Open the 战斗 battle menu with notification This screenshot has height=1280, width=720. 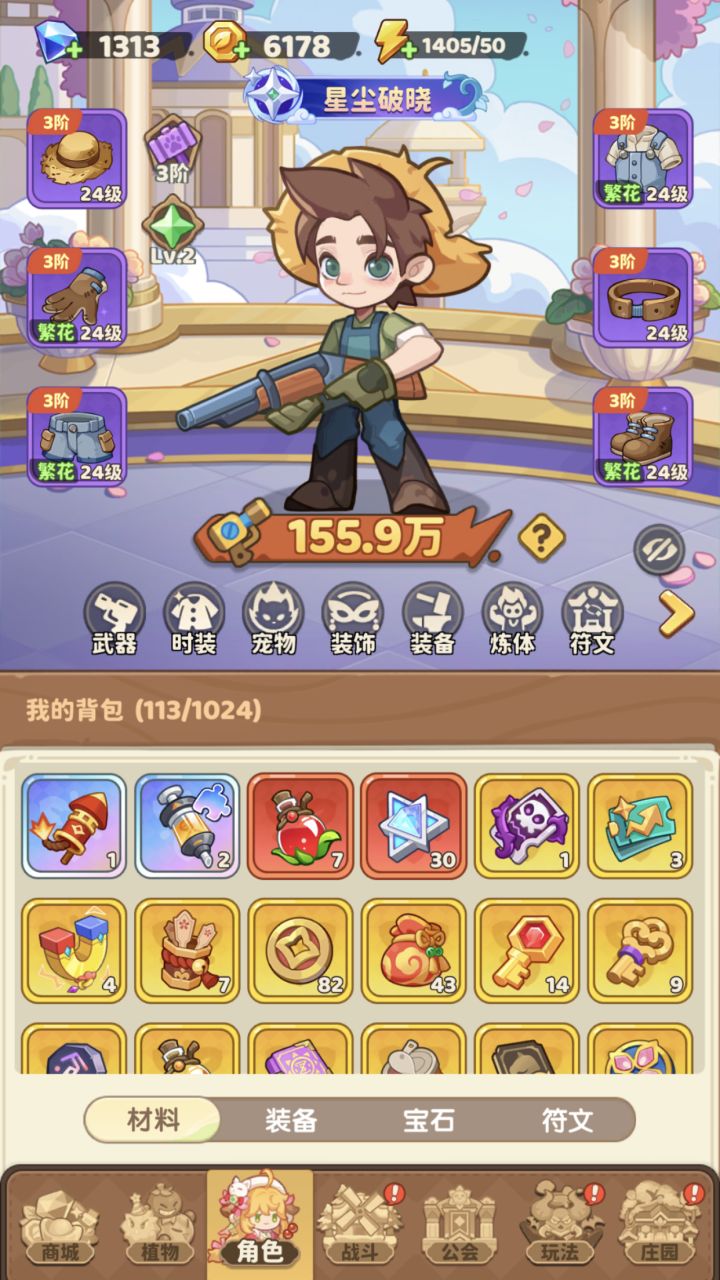click(x=360, y=1224)
